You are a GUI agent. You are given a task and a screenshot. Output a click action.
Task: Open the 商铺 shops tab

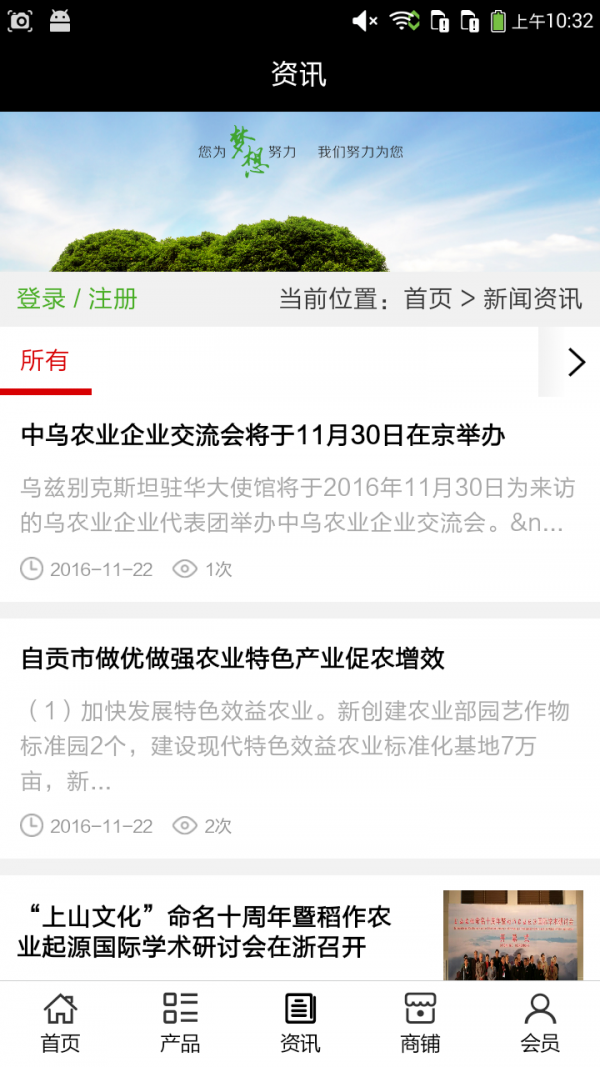coord(420,1023)
